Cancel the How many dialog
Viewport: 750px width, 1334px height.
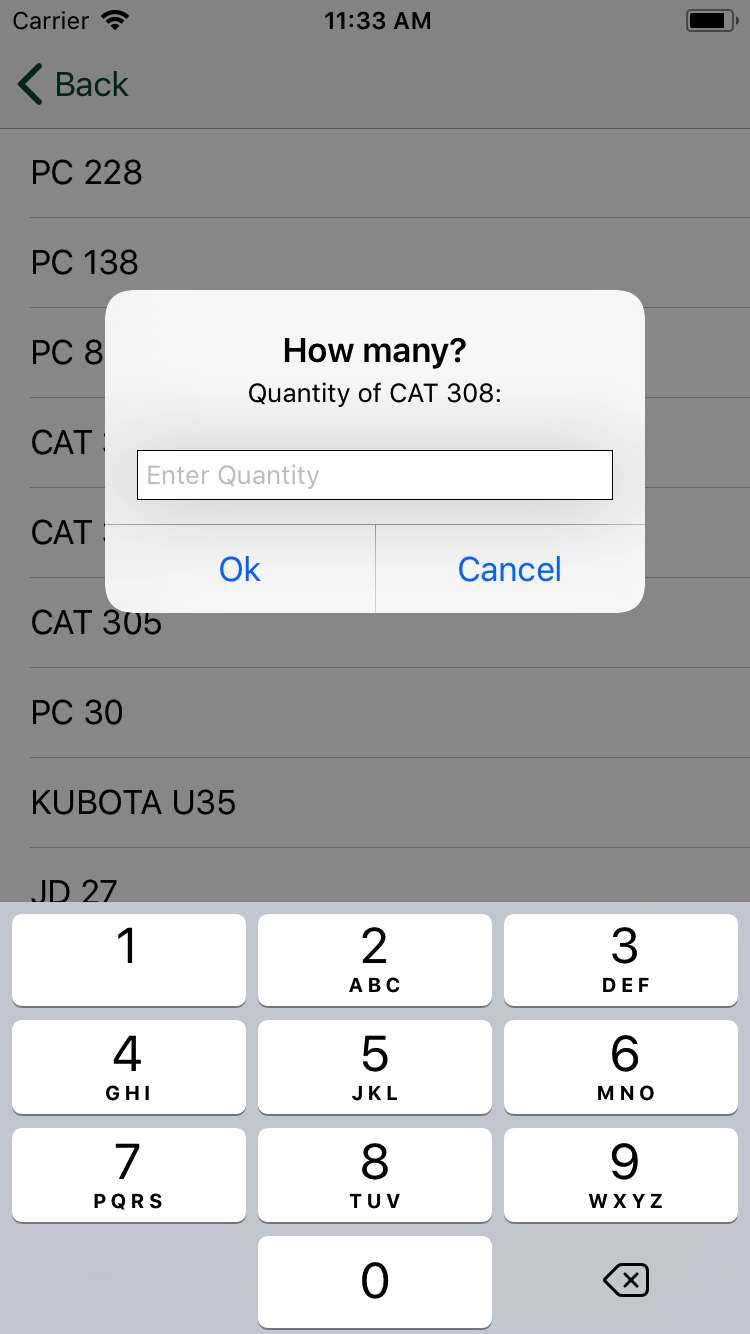[x=510, y=569]
